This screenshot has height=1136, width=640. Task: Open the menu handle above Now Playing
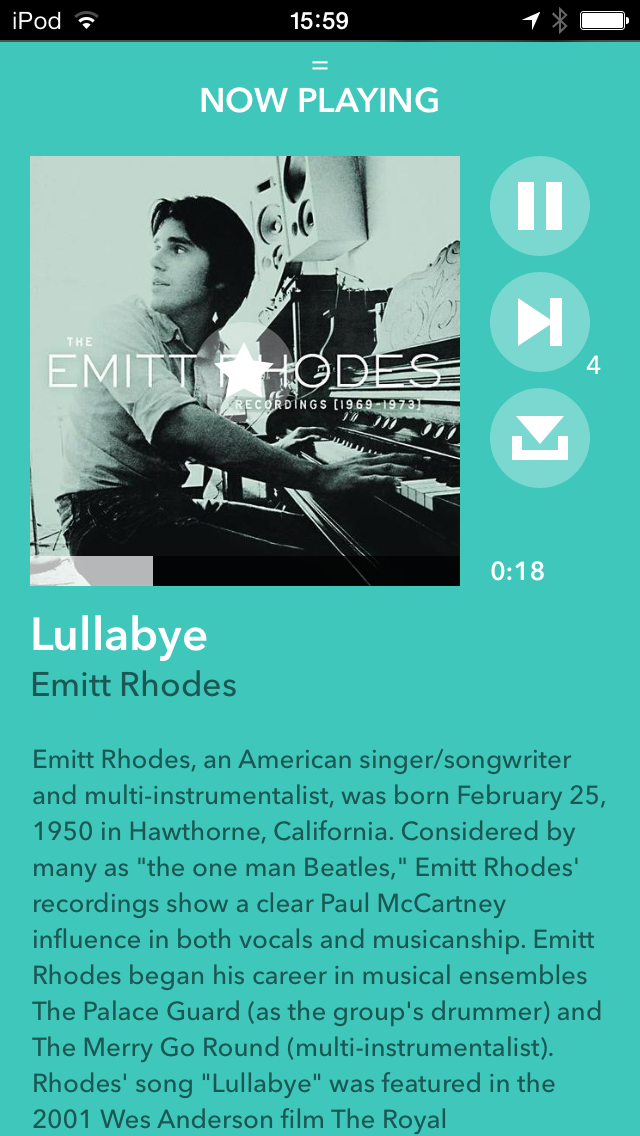point(320,65)
